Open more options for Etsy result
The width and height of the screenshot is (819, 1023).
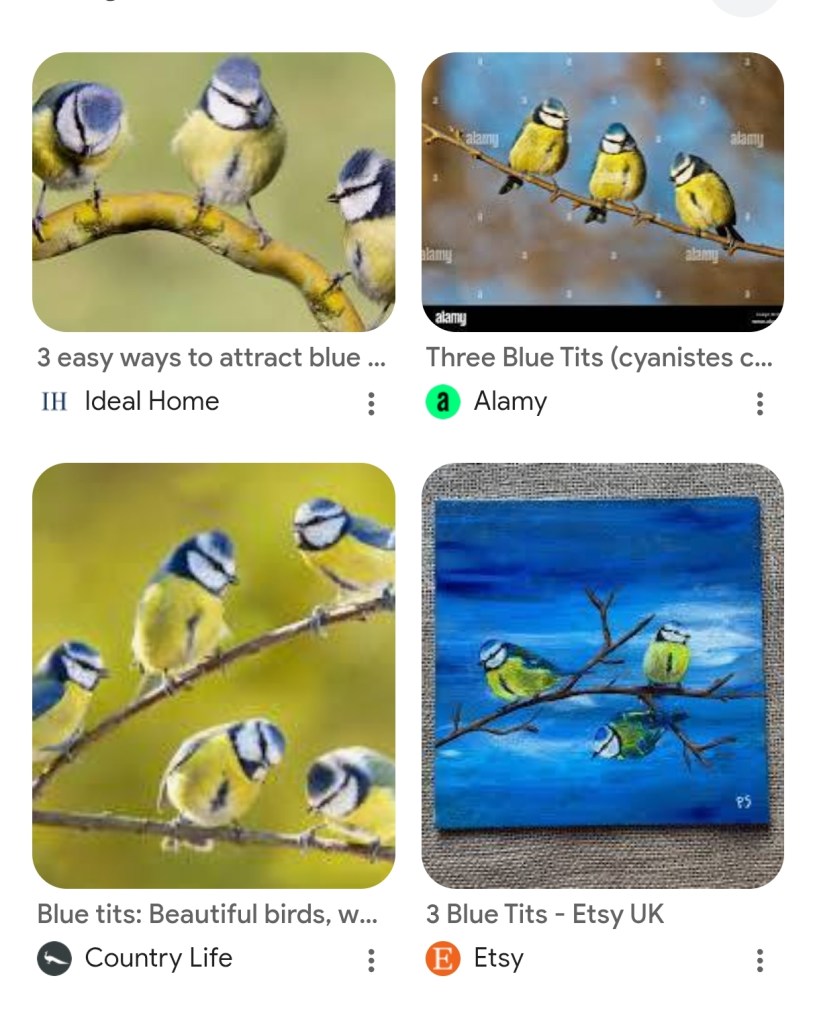click(x=760, y=960)
